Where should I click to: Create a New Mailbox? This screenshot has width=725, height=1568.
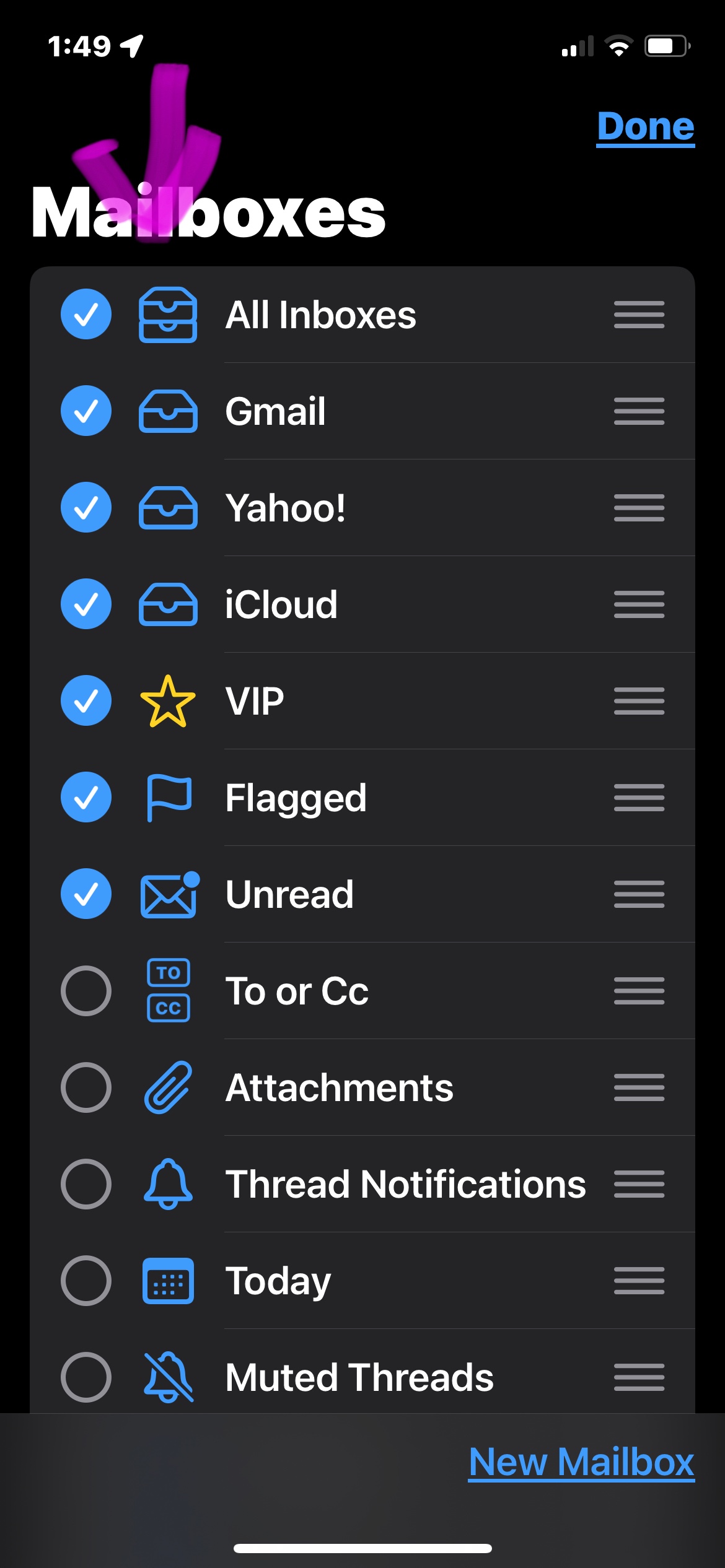coord(581,1462)
